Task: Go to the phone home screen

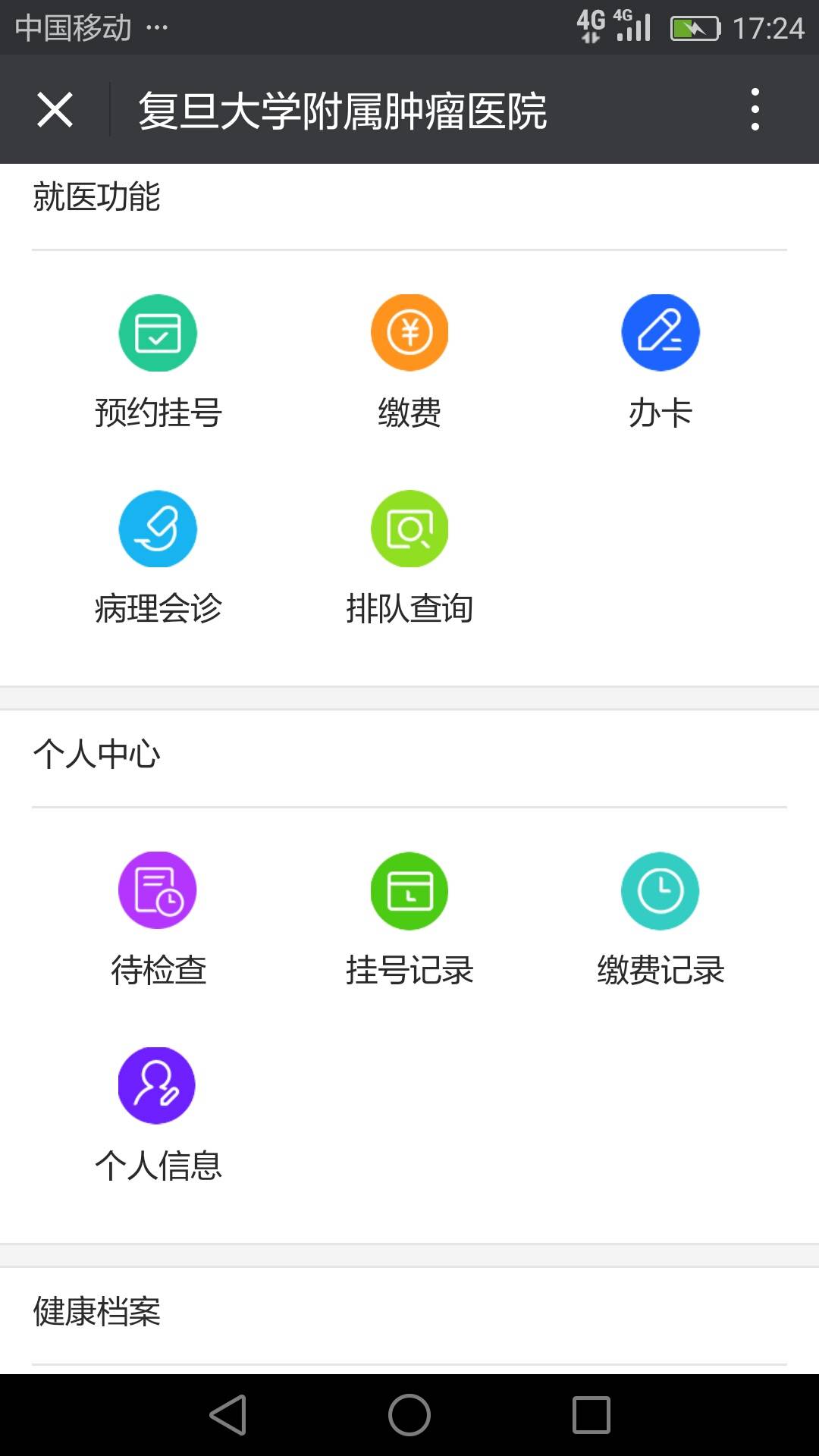Action: [409, 1415]
